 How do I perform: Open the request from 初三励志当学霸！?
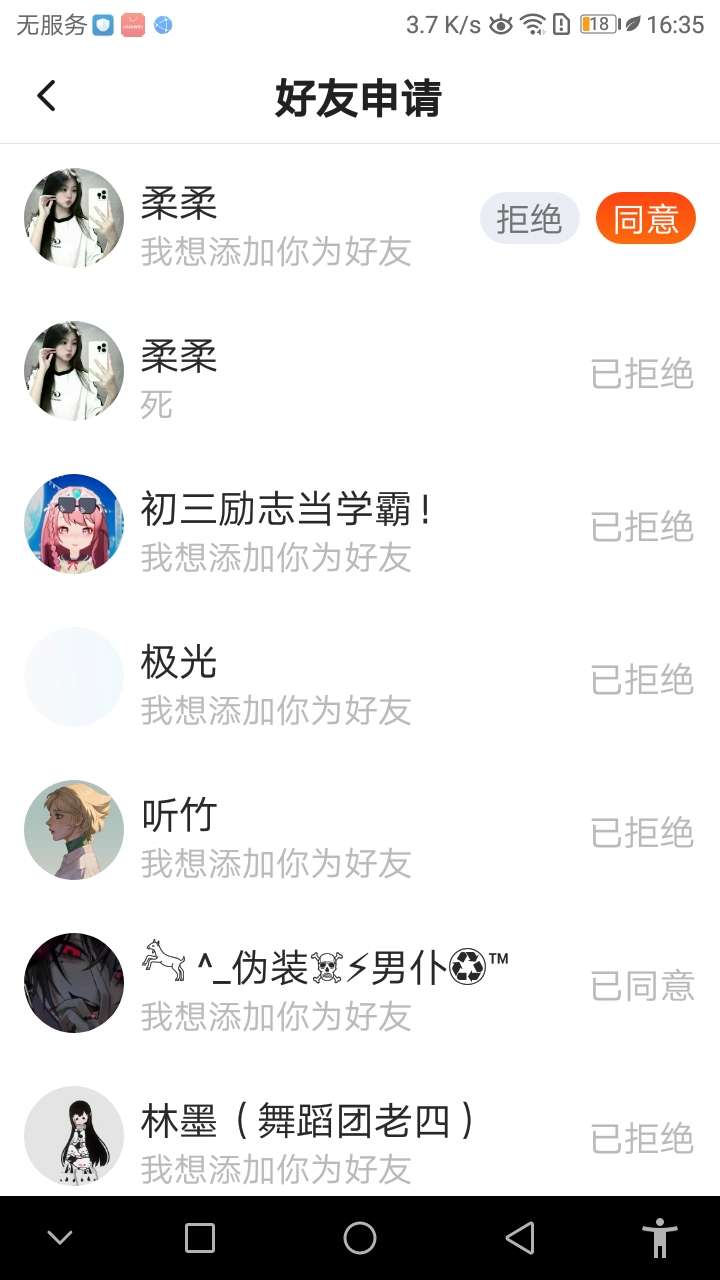[x=300, y=525]
